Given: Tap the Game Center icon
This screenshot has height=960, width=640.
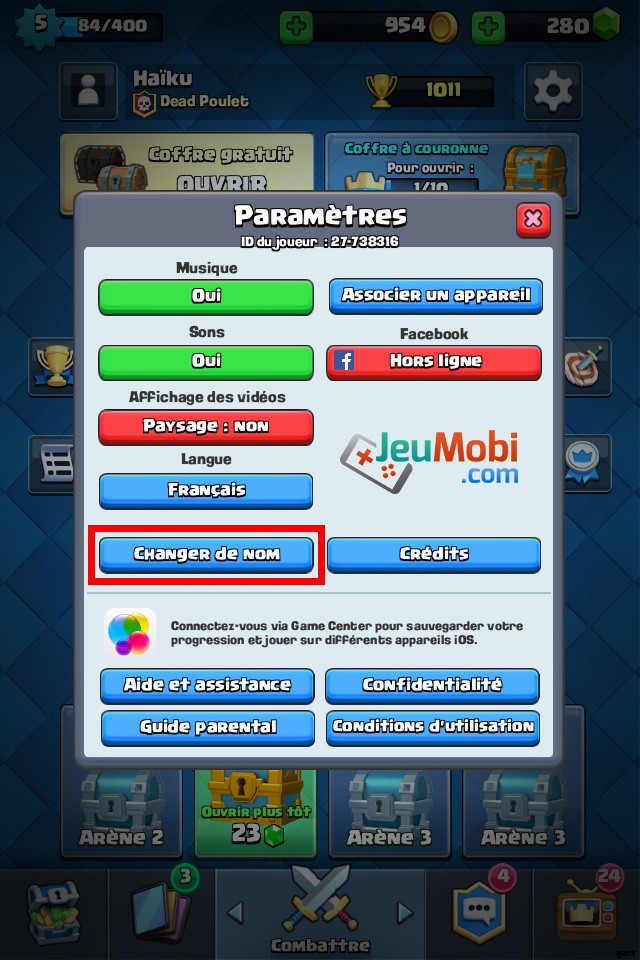Looking at the screenshot, I should pyautogui.click(x=131, y=633).
